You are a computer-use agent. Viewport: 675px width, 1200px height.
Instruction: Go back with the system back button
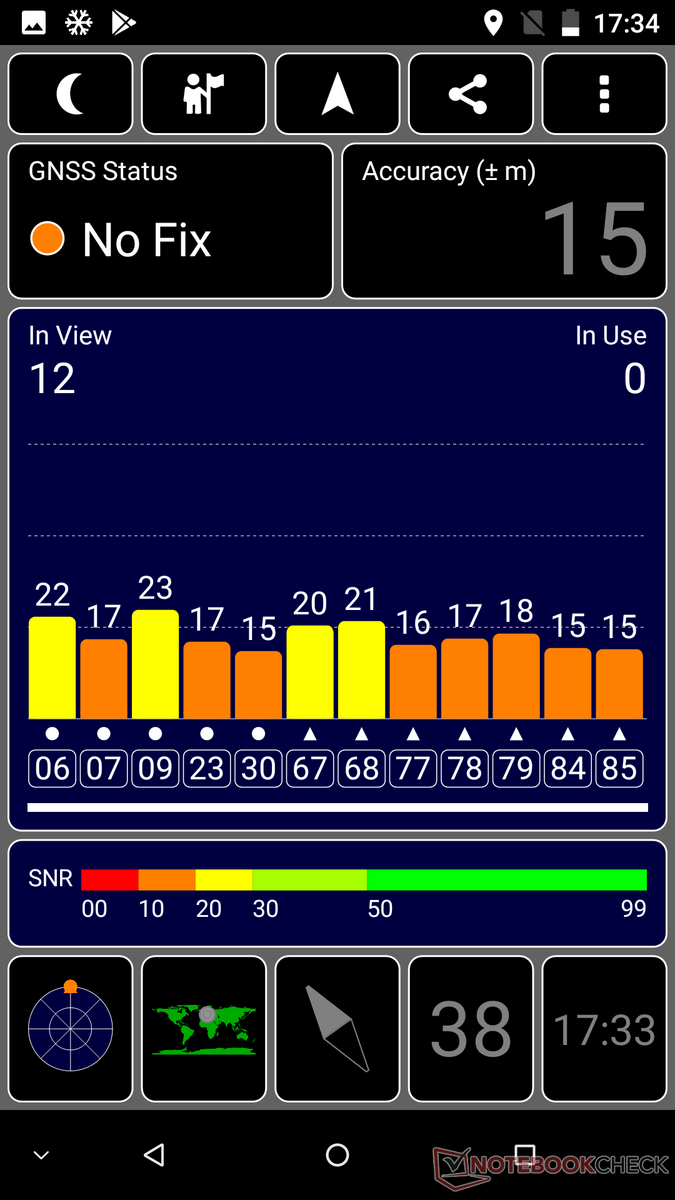pos(154,1156)
